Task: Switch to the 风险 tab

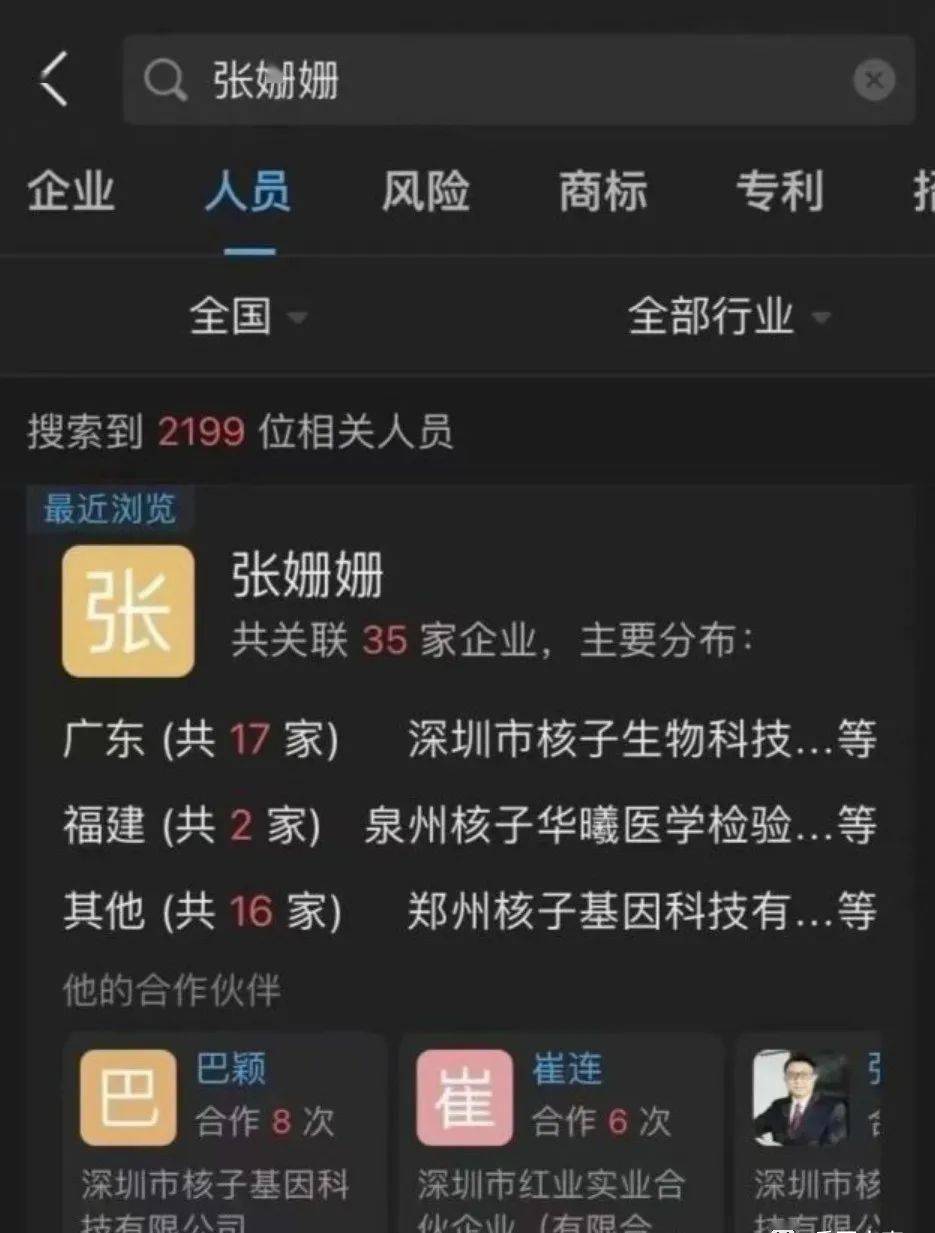Action: pos(426,191)
